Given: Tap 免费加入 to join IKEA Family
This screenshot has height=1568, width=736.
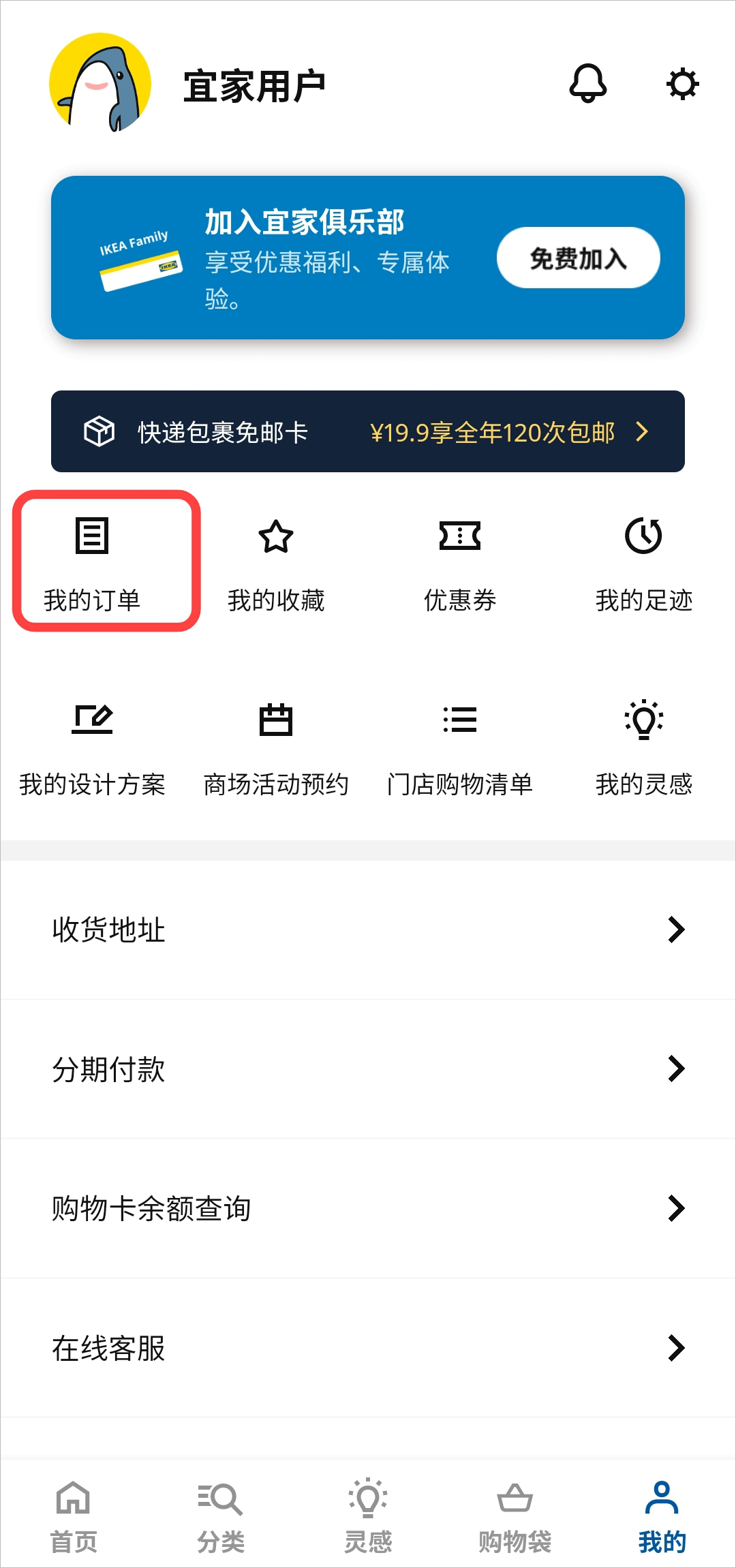Looking at the screenshot, I should pos(578,258).
